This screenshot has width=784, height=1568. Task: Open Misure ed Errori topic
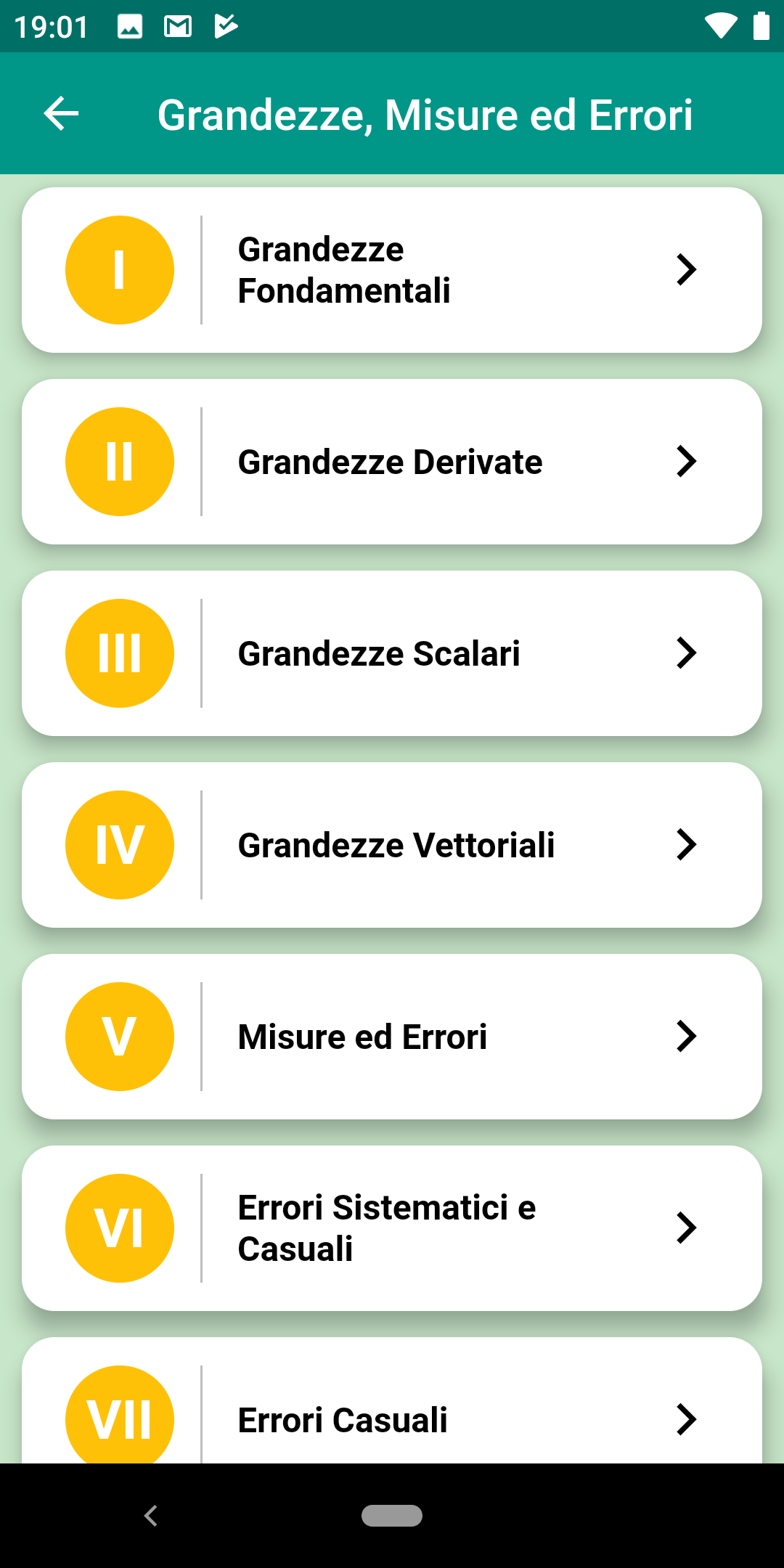[x=392, y=1037]
